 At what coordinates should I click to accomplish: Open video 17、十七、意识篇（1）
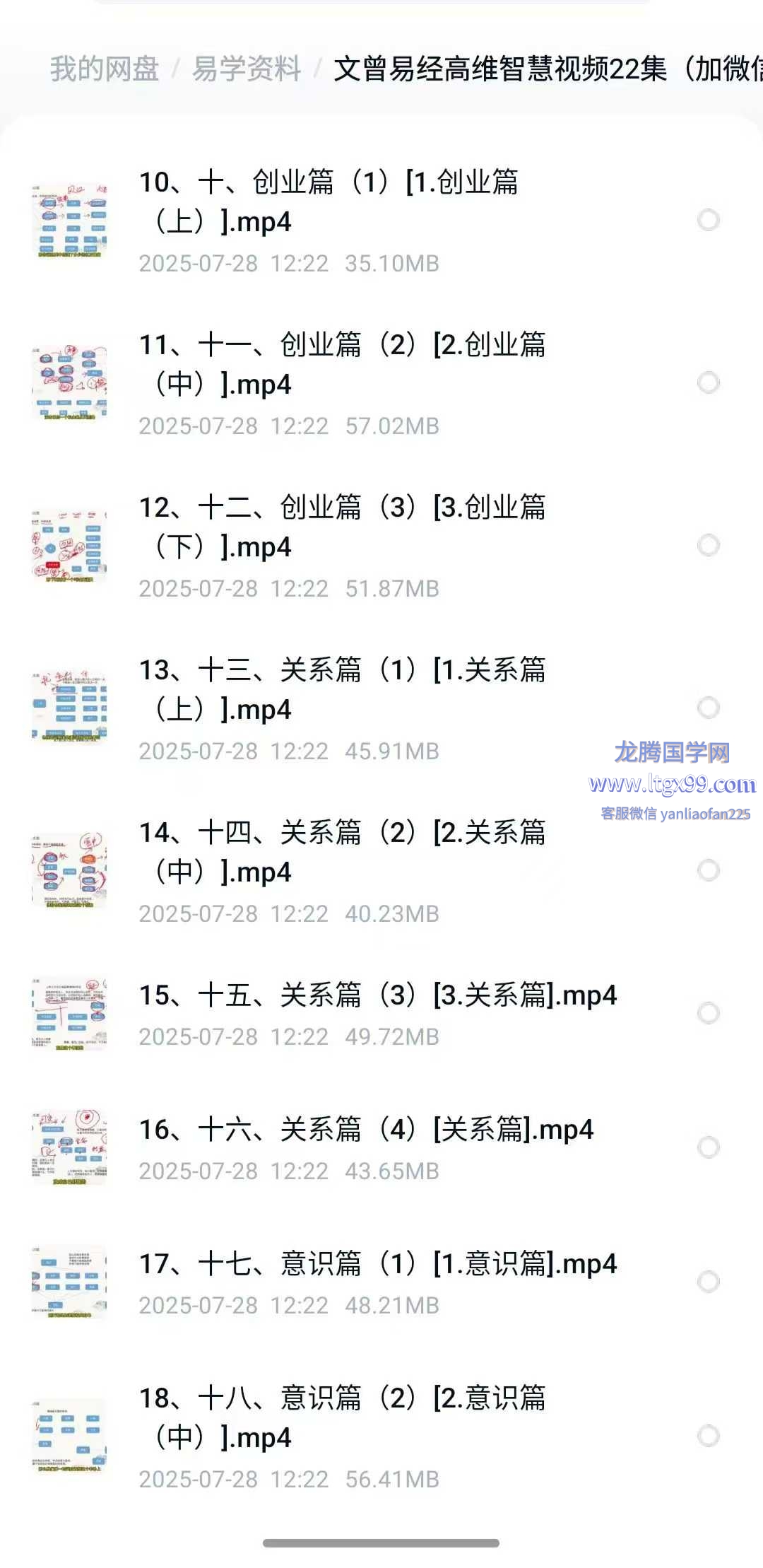click(x=377, y=1264)
